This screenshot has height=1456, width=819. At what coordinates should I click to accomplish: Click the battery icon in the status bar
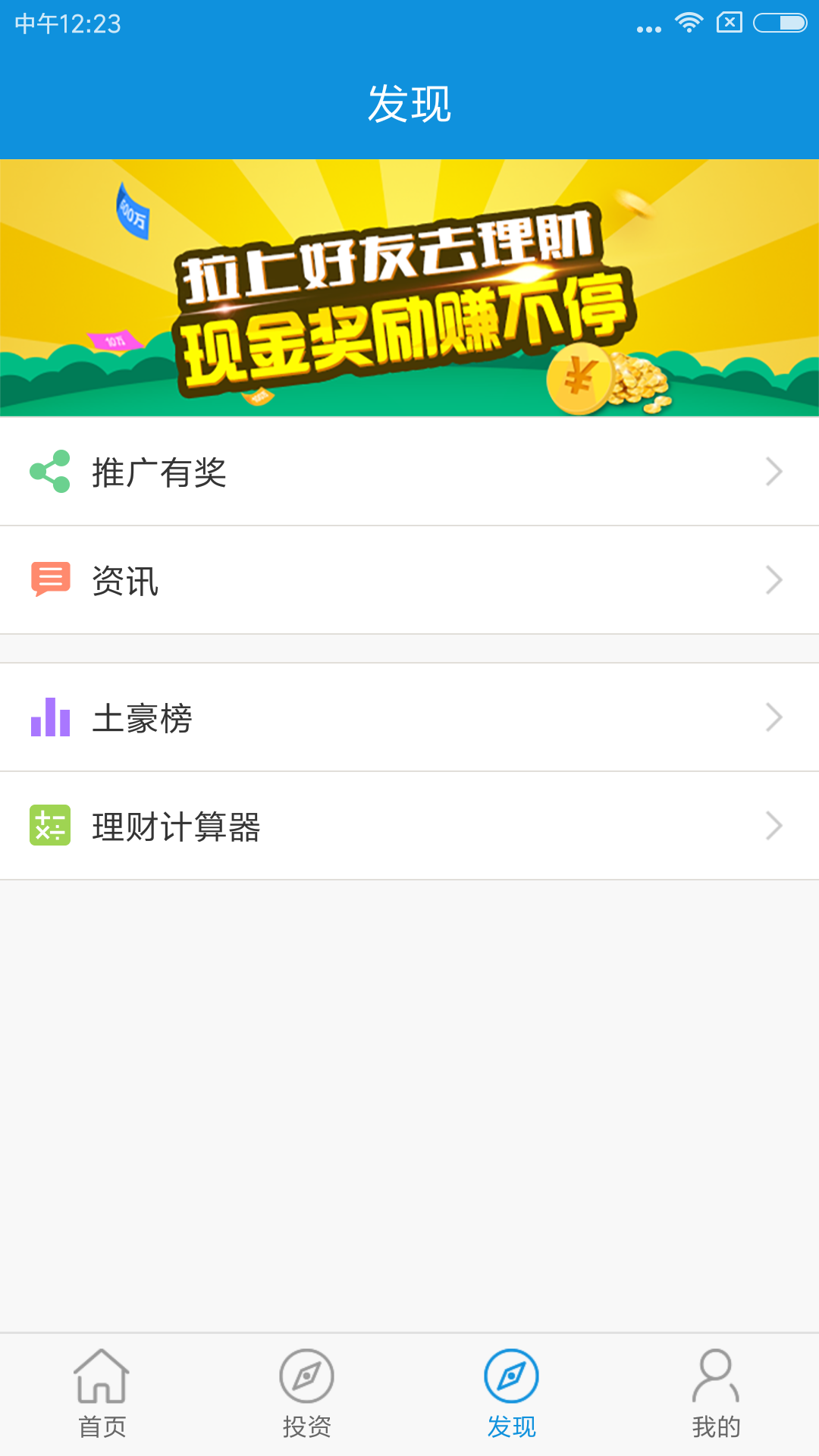coord(774,23)
